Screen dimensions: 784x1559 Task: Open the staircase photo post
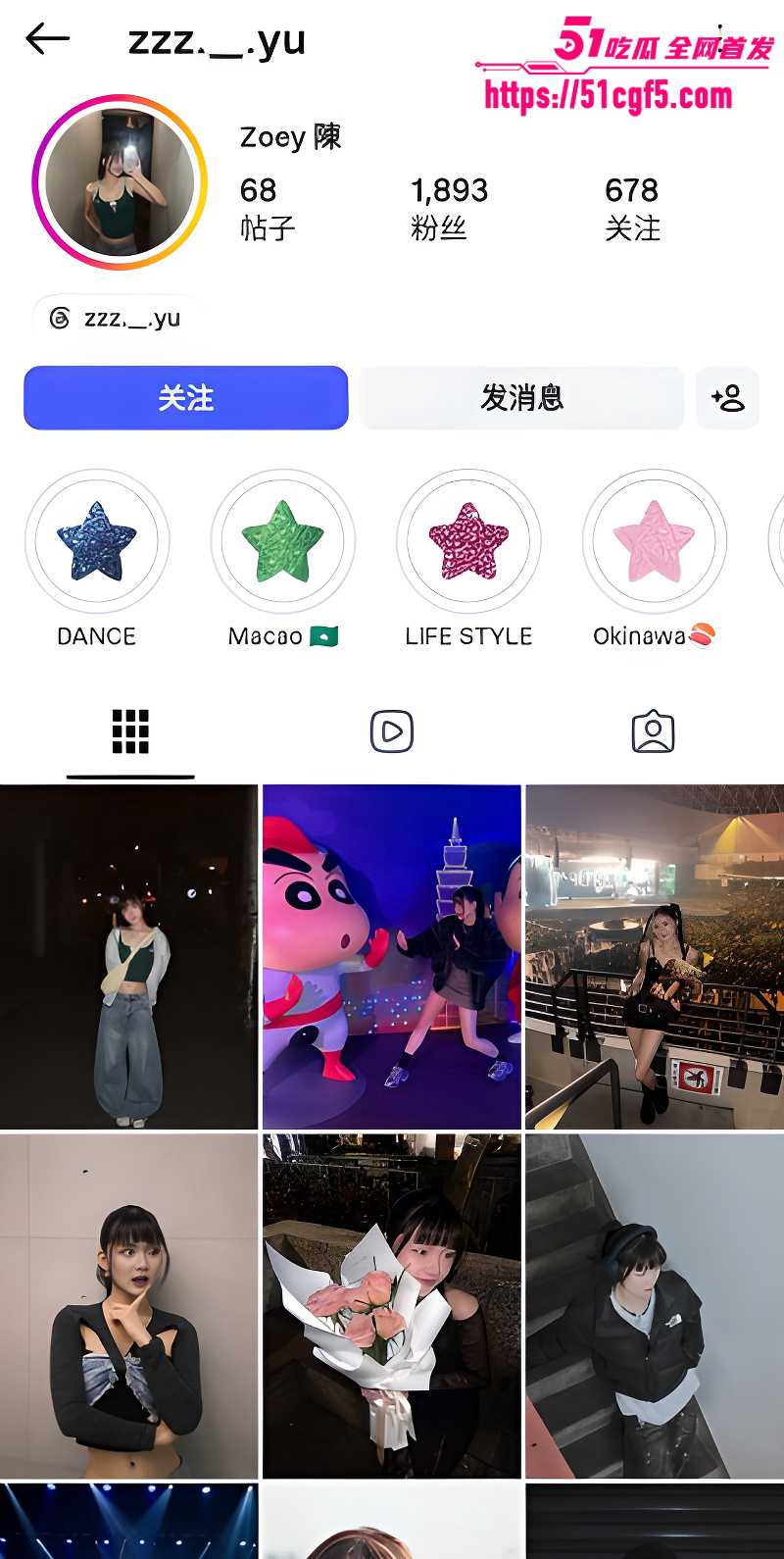click(x=655, y=1306)
